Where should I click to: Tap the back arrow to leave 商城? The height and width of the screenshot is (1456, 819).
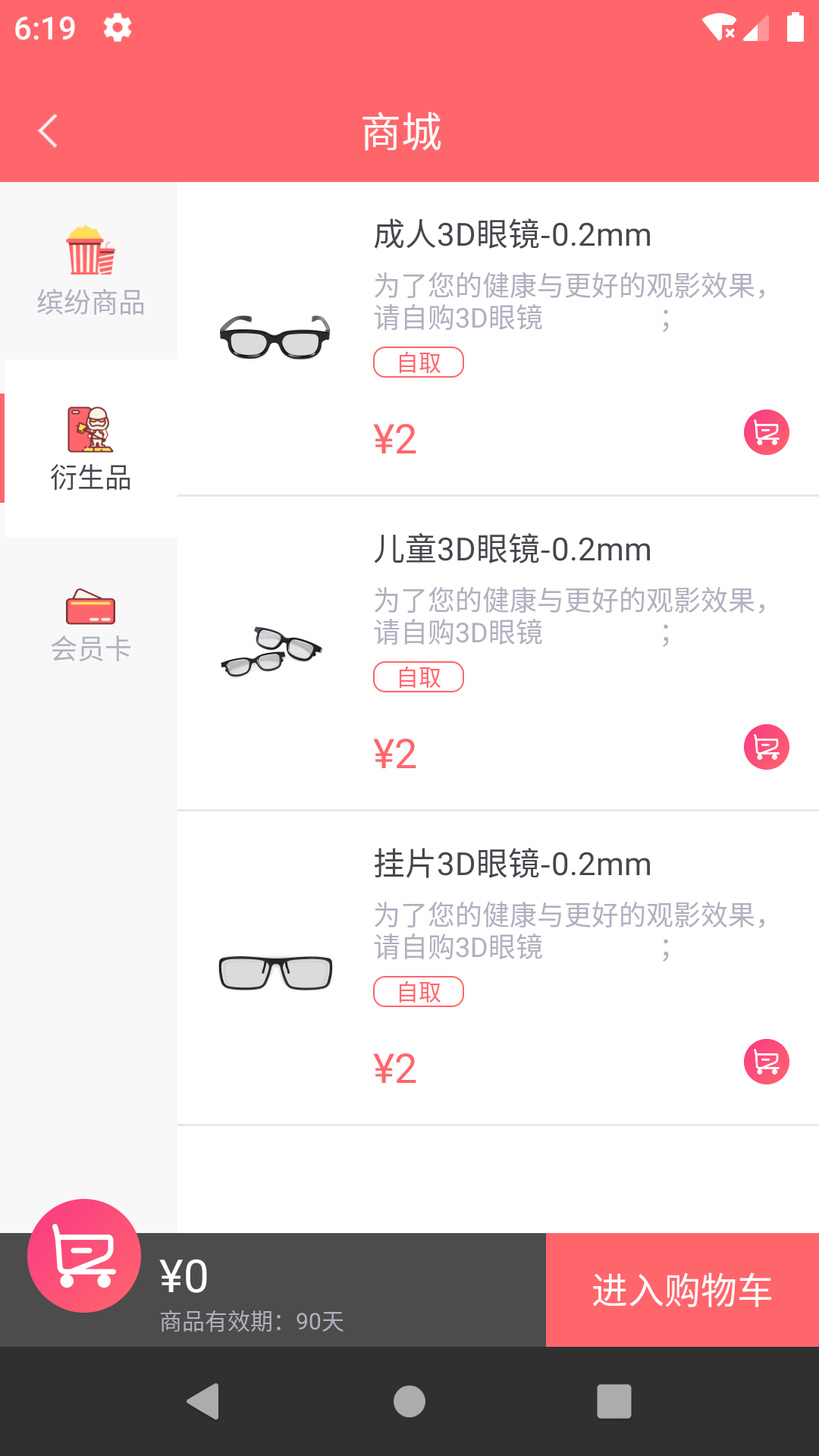pyautogui.click(x=48, y=129)
